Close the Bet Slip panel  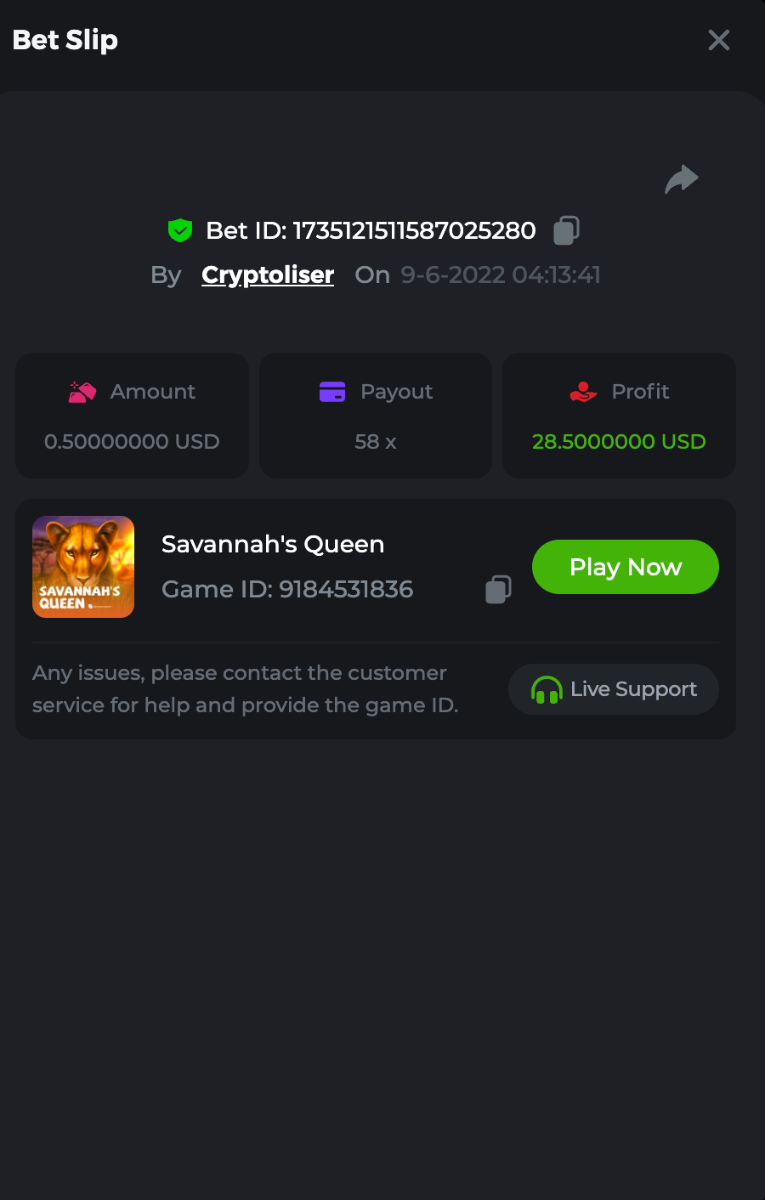(718, 40)
